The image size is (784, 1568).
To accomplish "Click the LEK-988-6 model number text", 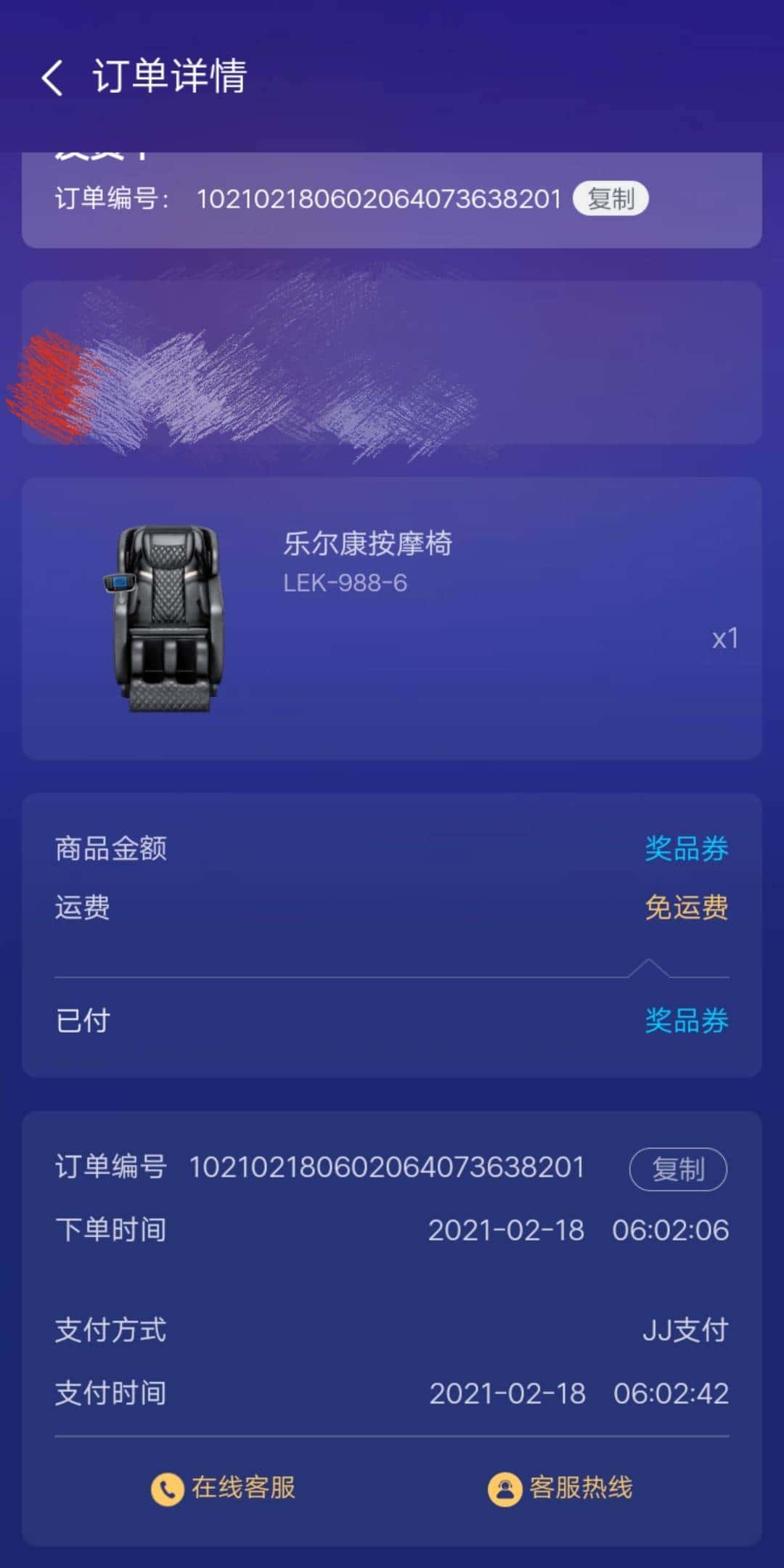I will (x=343, y=581).
